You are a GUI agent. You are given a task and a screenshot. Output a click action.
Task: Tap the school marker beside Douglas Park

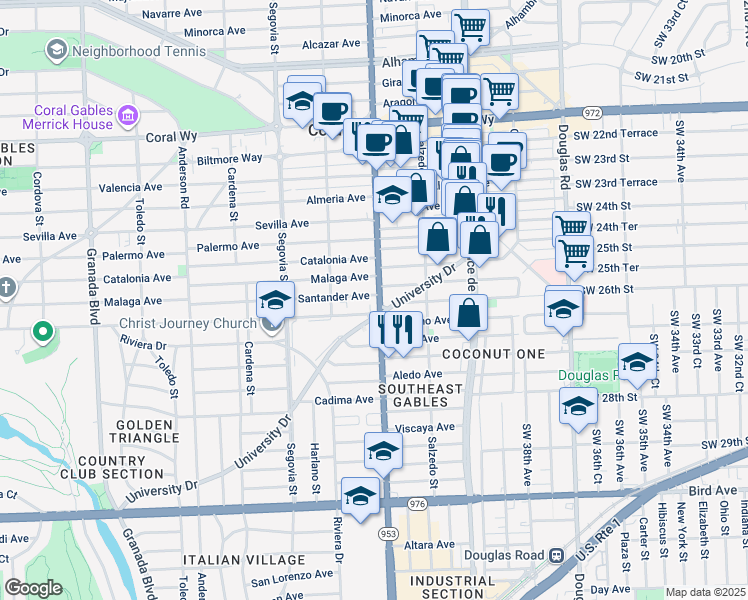[636, 364]
